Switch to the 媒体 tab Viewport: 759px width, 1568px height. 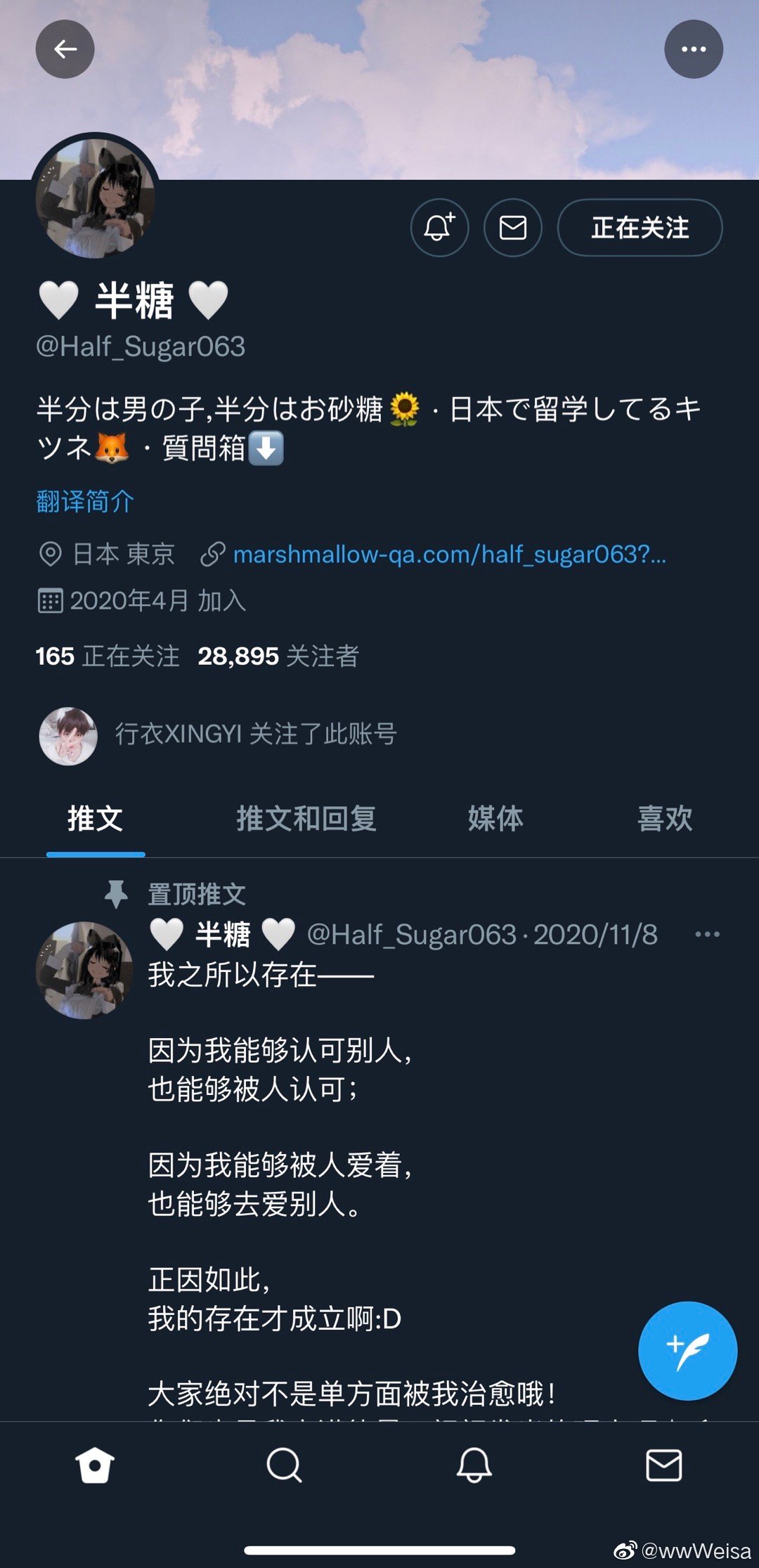495,819
